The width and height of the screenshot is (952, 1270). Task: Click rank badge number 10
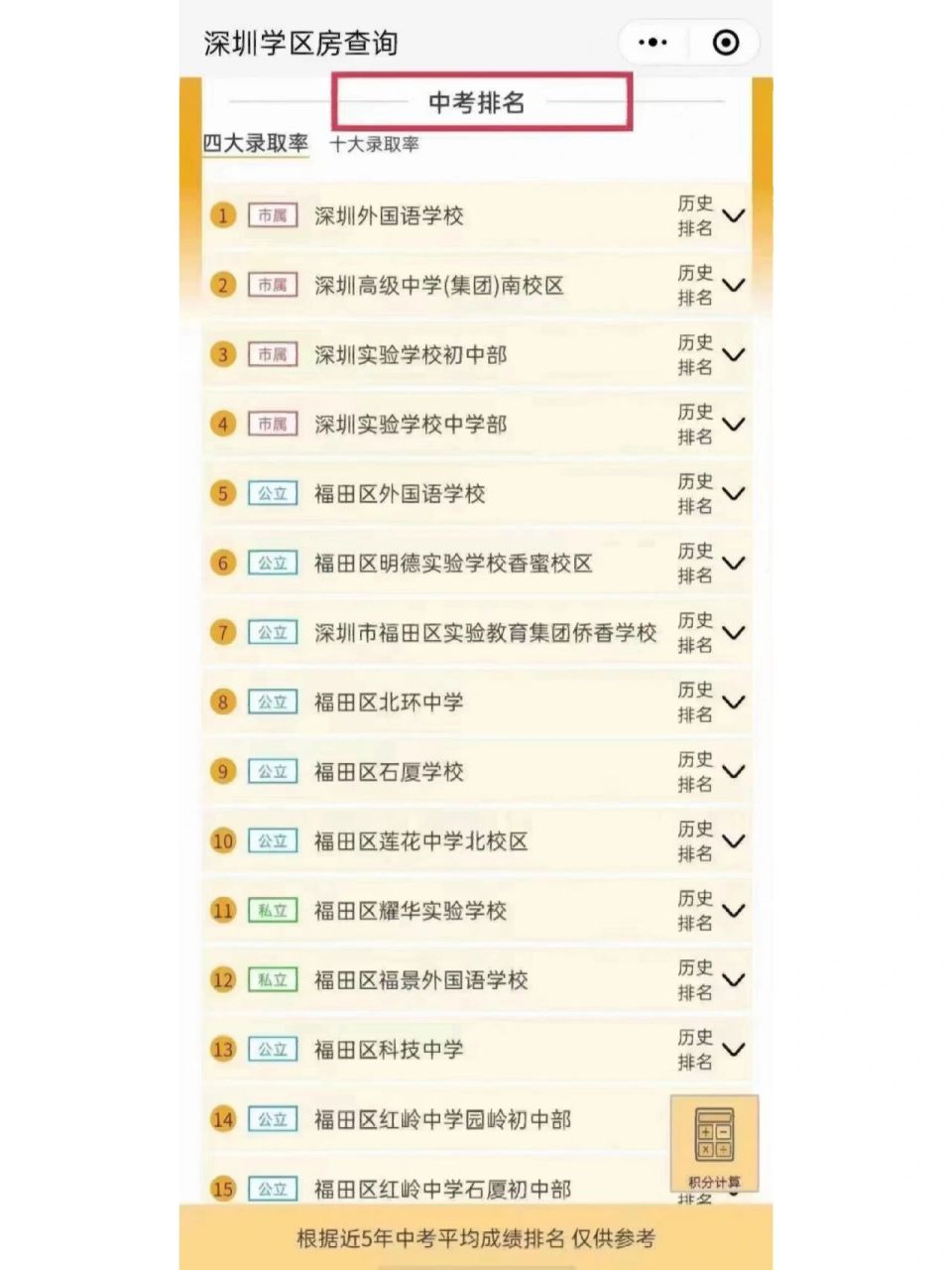click(222, 840)
